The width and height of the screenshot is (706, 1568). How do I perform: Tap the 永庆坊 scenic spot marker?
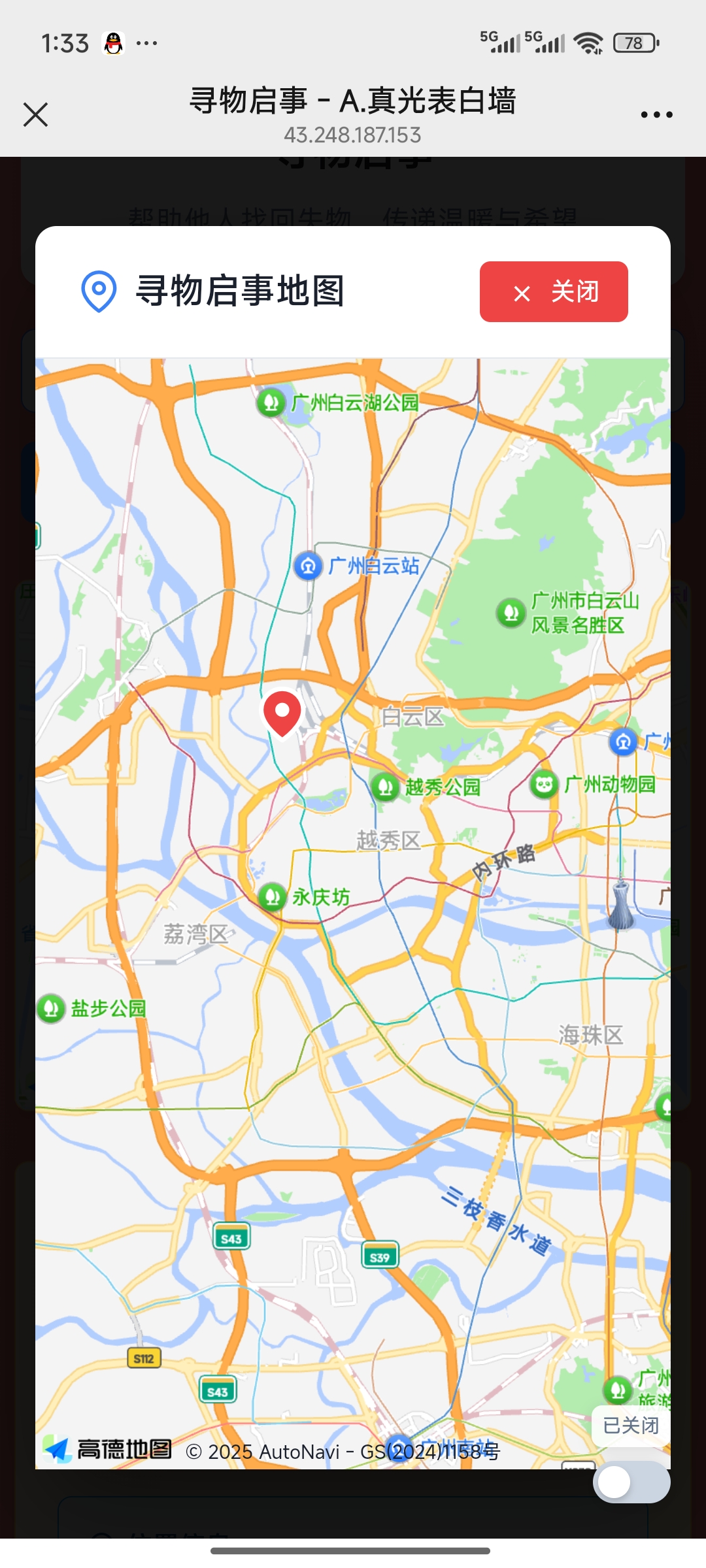coord(273,896)
